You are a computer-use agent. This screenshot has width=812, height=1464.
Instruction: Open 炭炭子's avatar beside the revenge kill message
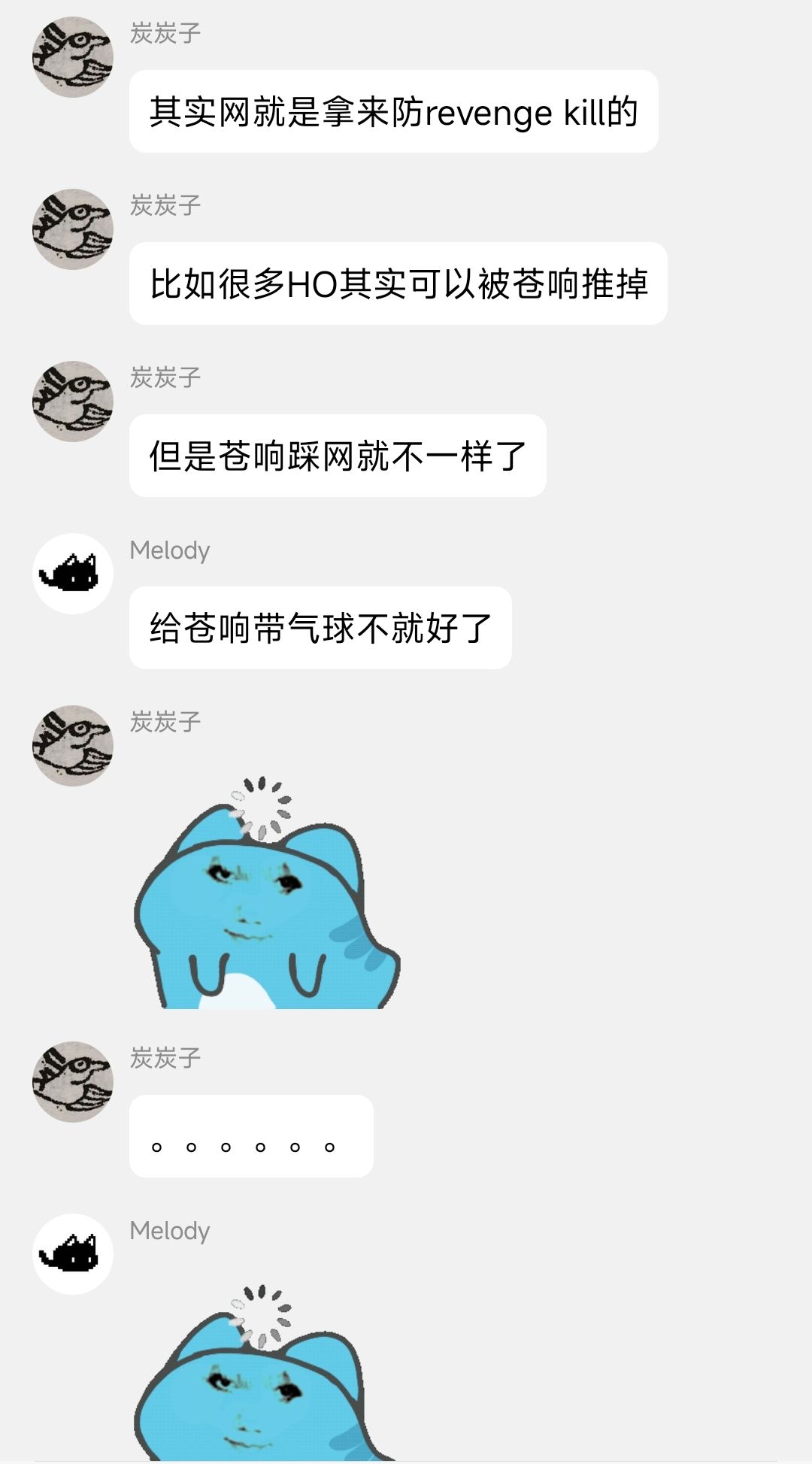tap(73, 57)
